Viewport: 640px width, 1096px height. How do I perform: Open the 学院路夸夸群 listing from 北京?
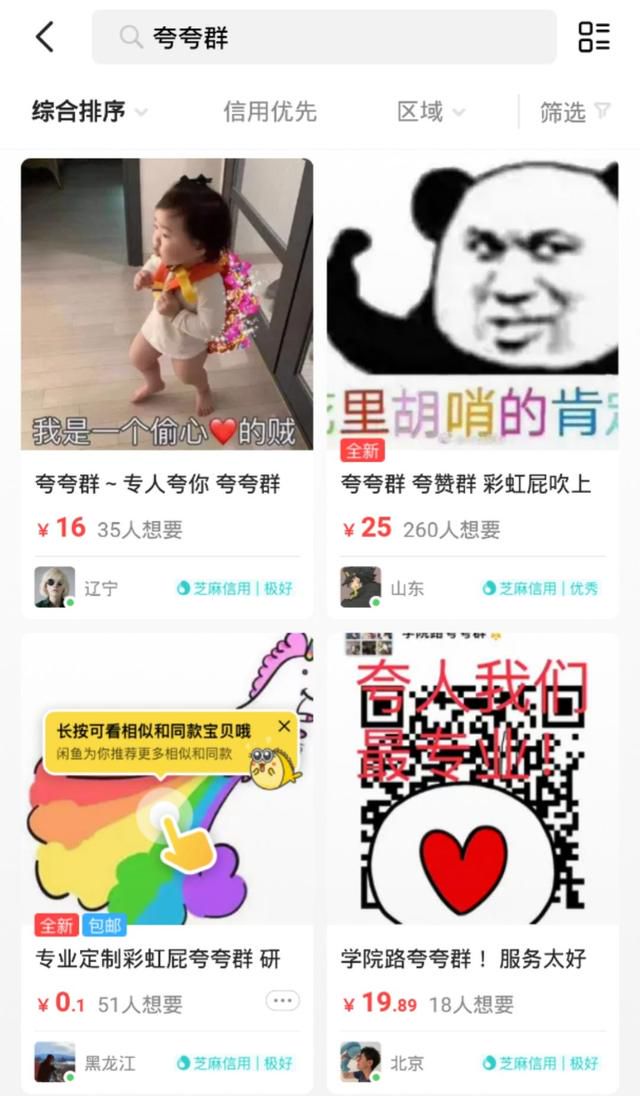472,863
